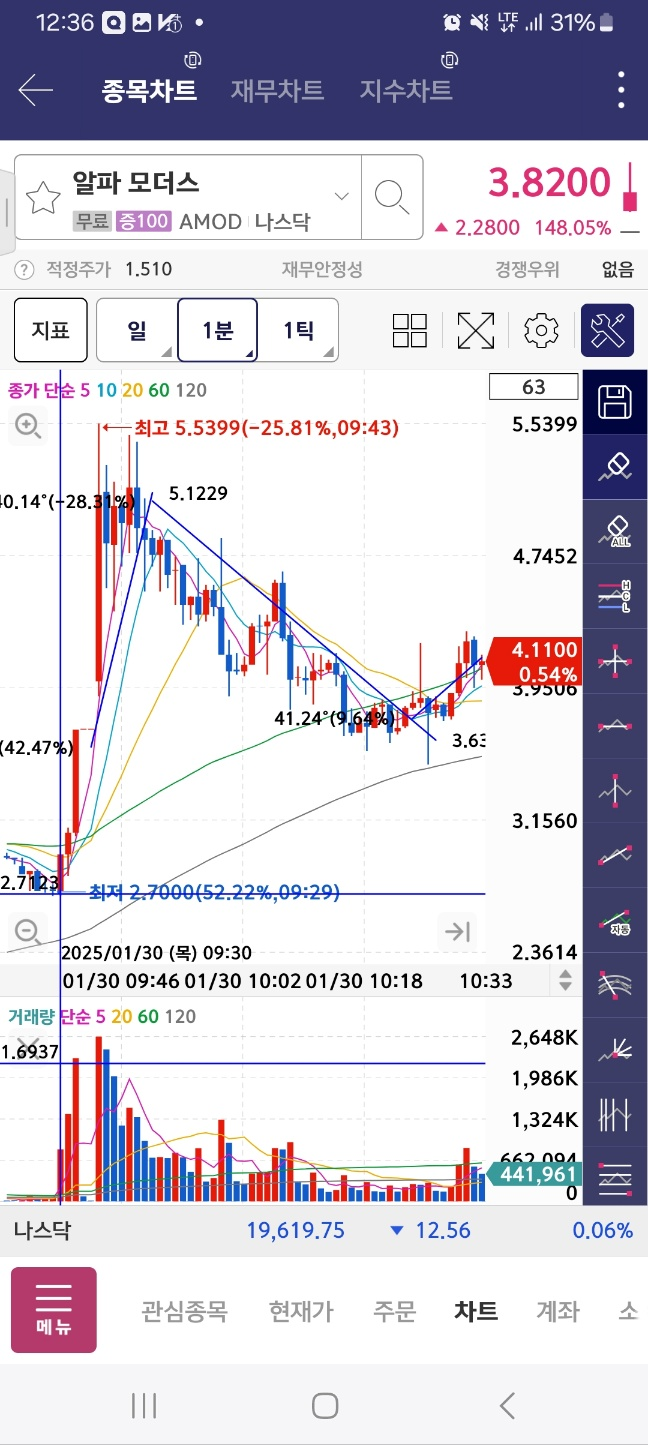Open chart settings gear
This screenshot has width=648, height=1445.
click(541, 330)
